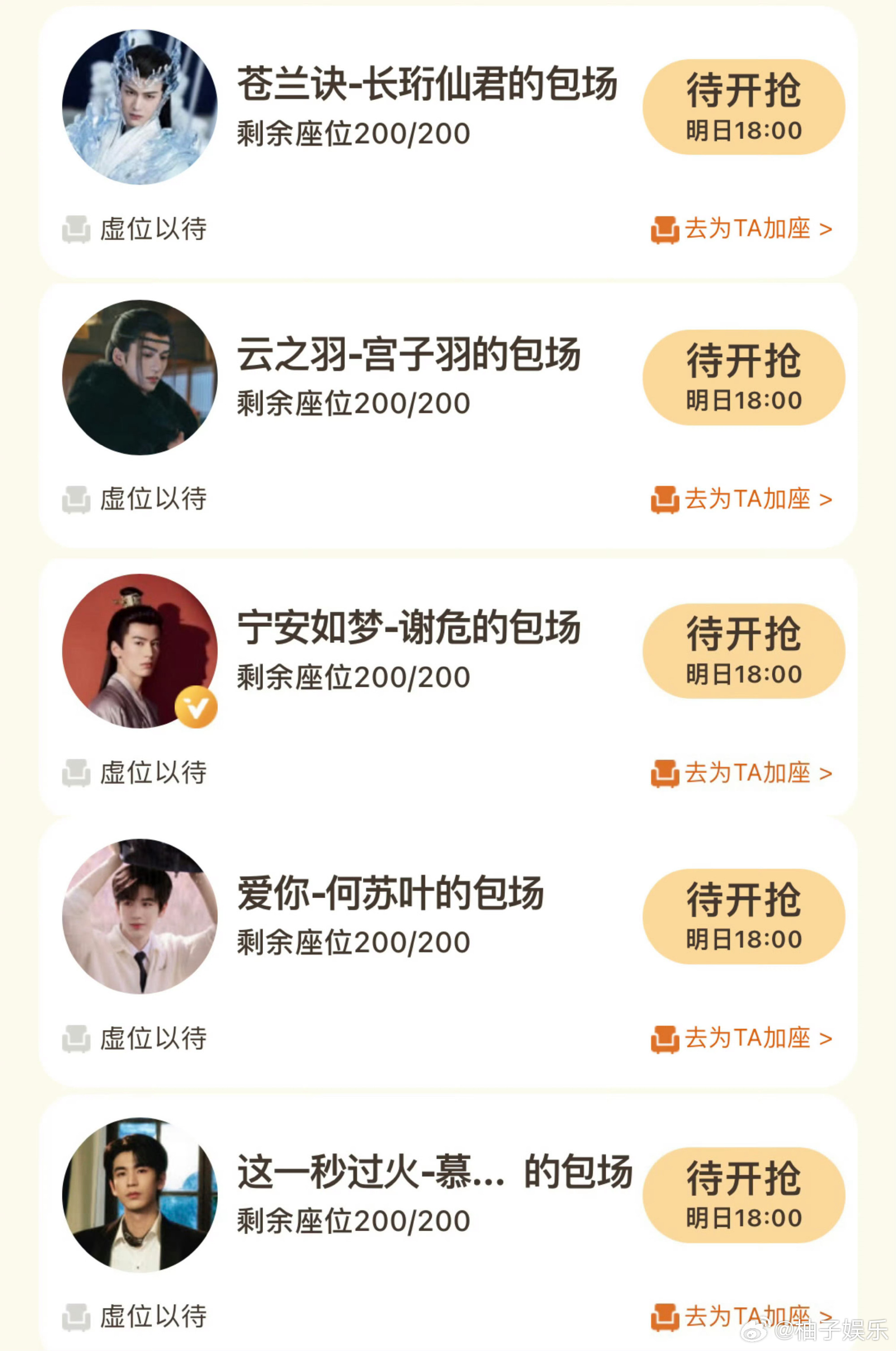Click the orange sofa icon on 宁安如梦 card
The width and height of the screenshot is (896, 1351).
666,773
